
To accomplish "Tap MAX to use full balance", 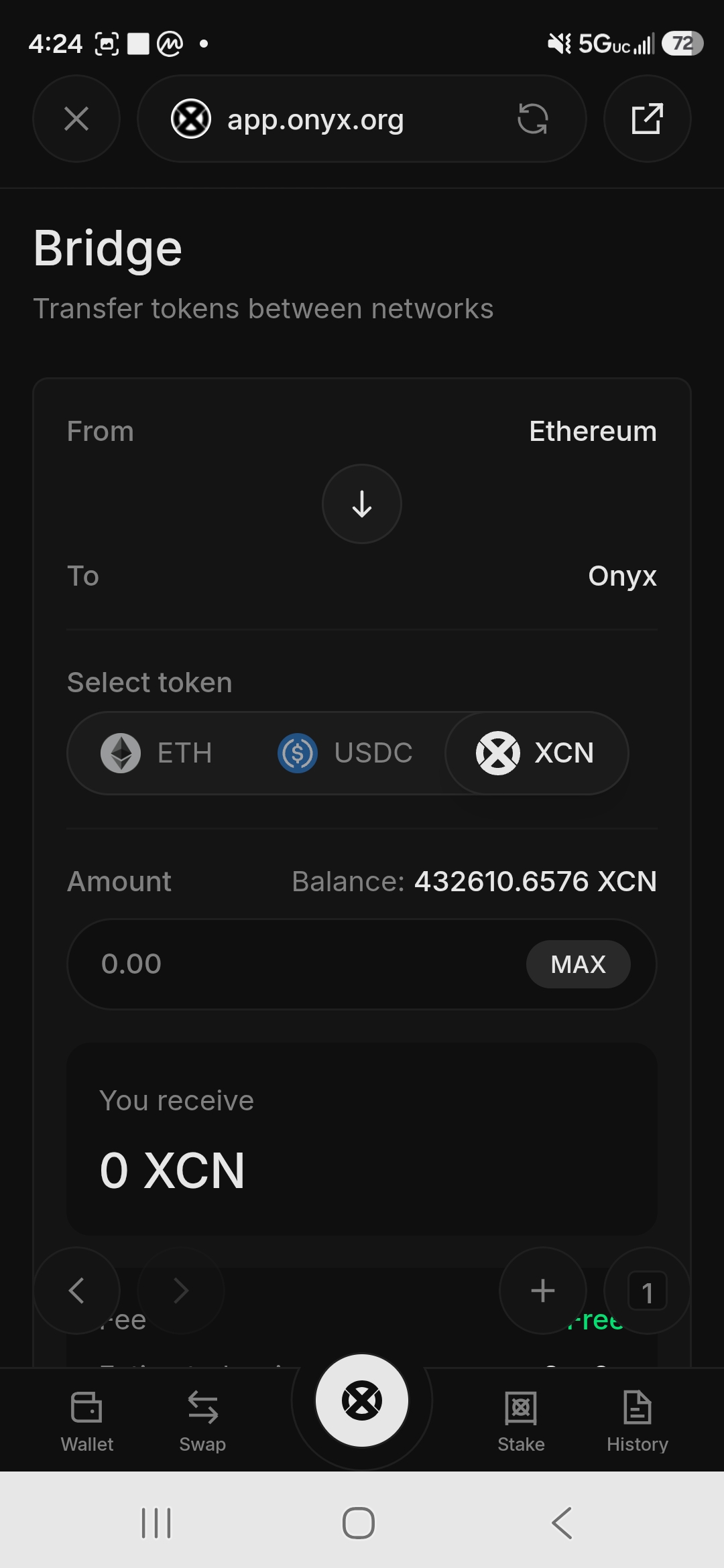I will pyautogui.click(x=578, y=964).
